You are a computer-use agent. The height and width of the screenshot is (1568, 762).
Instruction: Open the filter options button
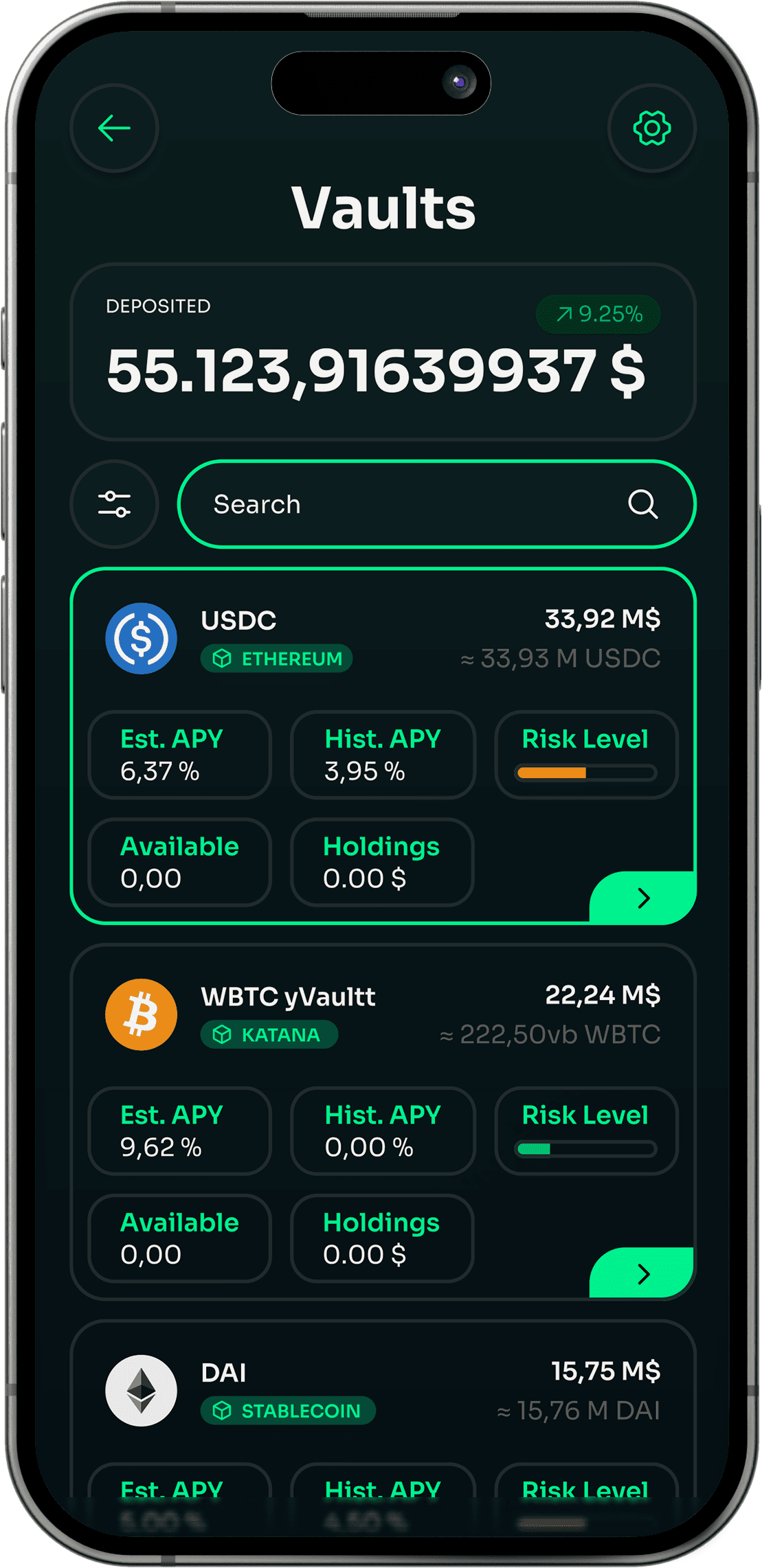point(114,504)
